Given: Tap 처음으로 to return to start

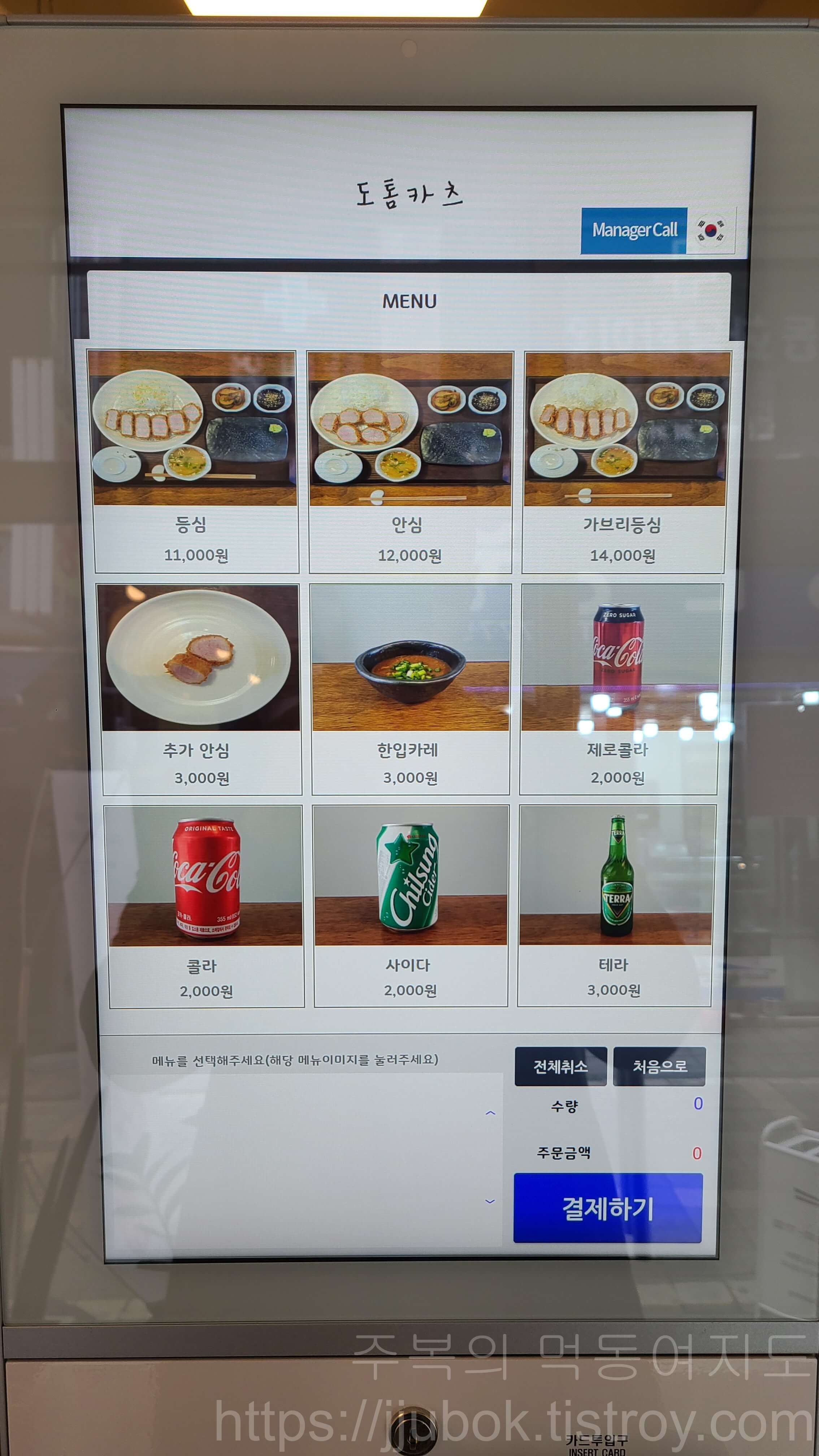Looking at the screenshot, I should 660,1065.
